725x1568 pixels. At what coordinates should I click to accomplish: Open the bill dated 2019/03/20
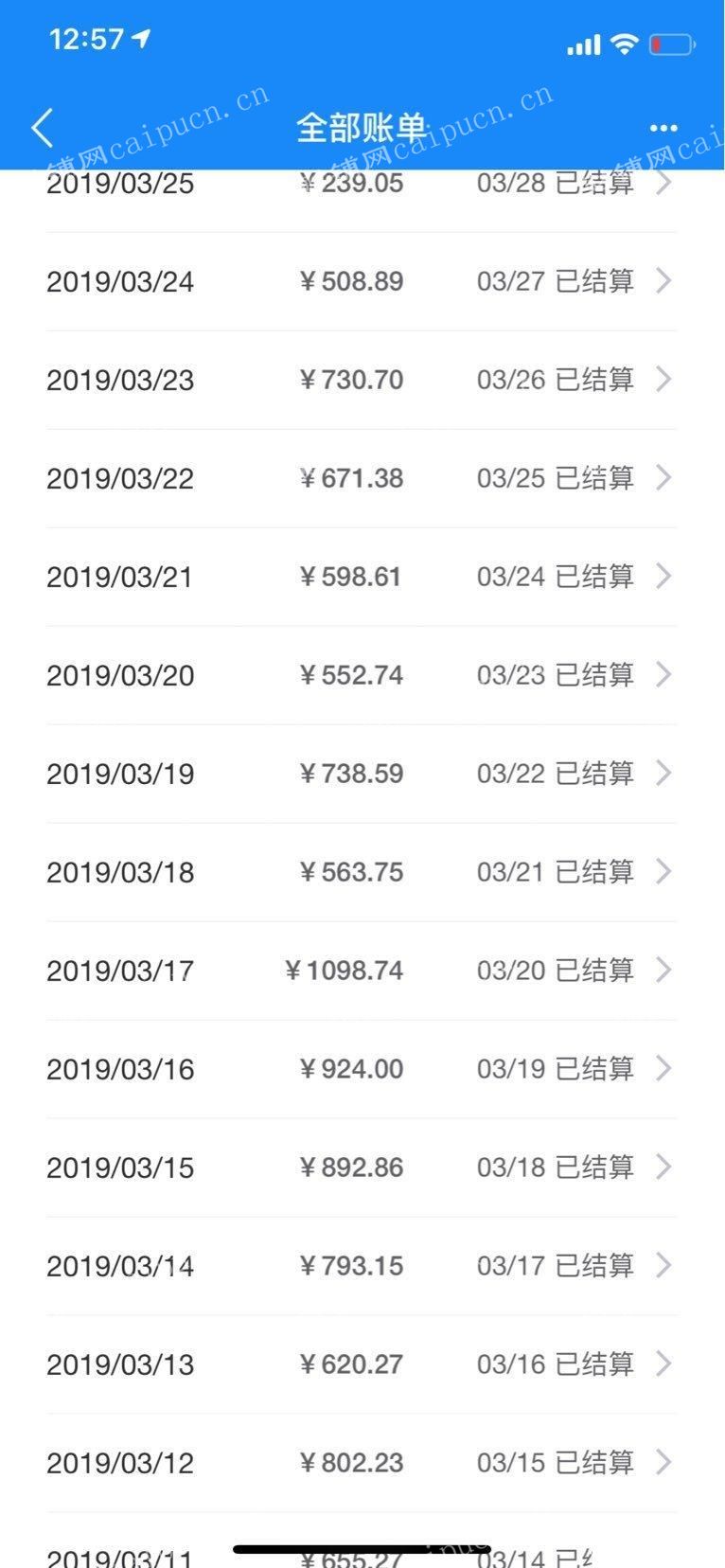point(362,675)
